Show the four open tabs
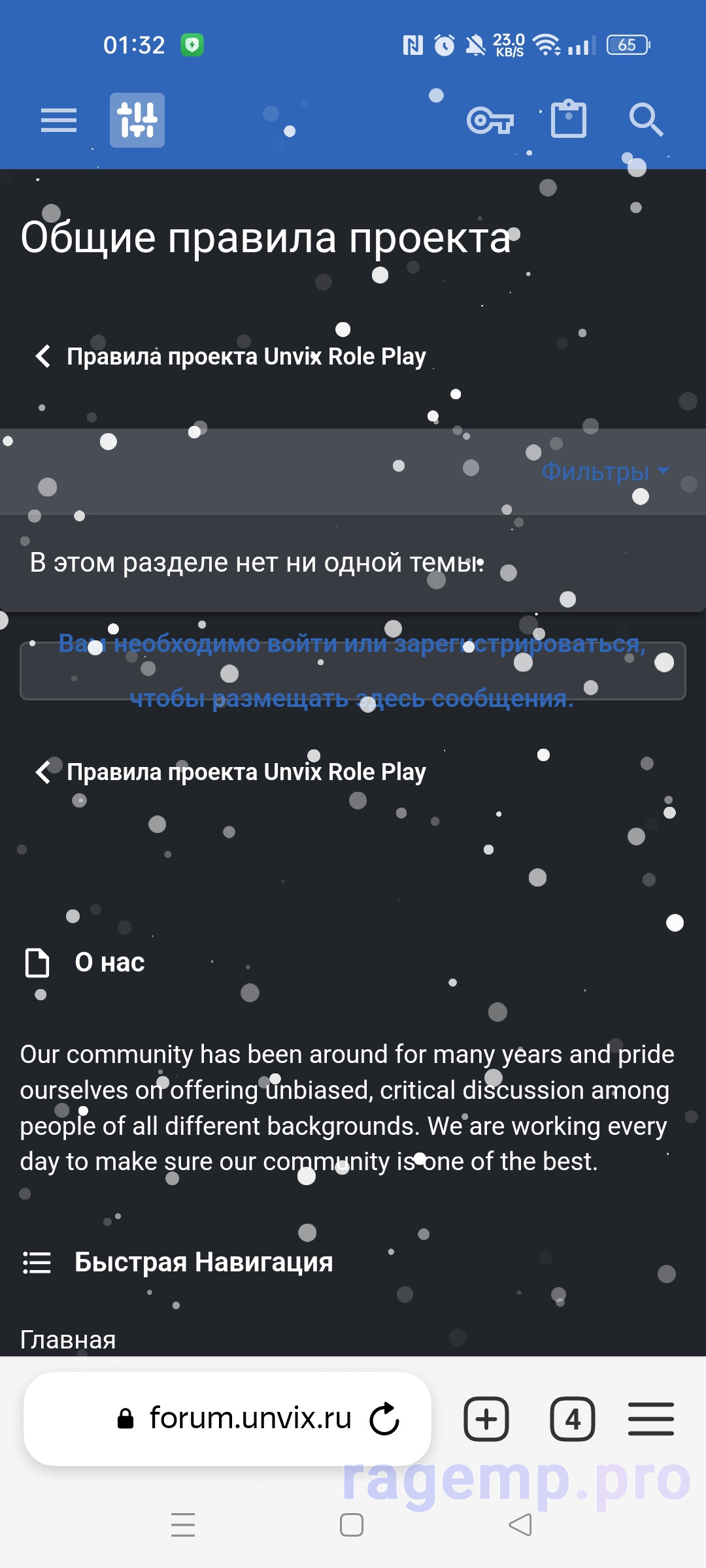Image resolution: width=706 pixels, height=1568 pixels. click(573, 1419)
